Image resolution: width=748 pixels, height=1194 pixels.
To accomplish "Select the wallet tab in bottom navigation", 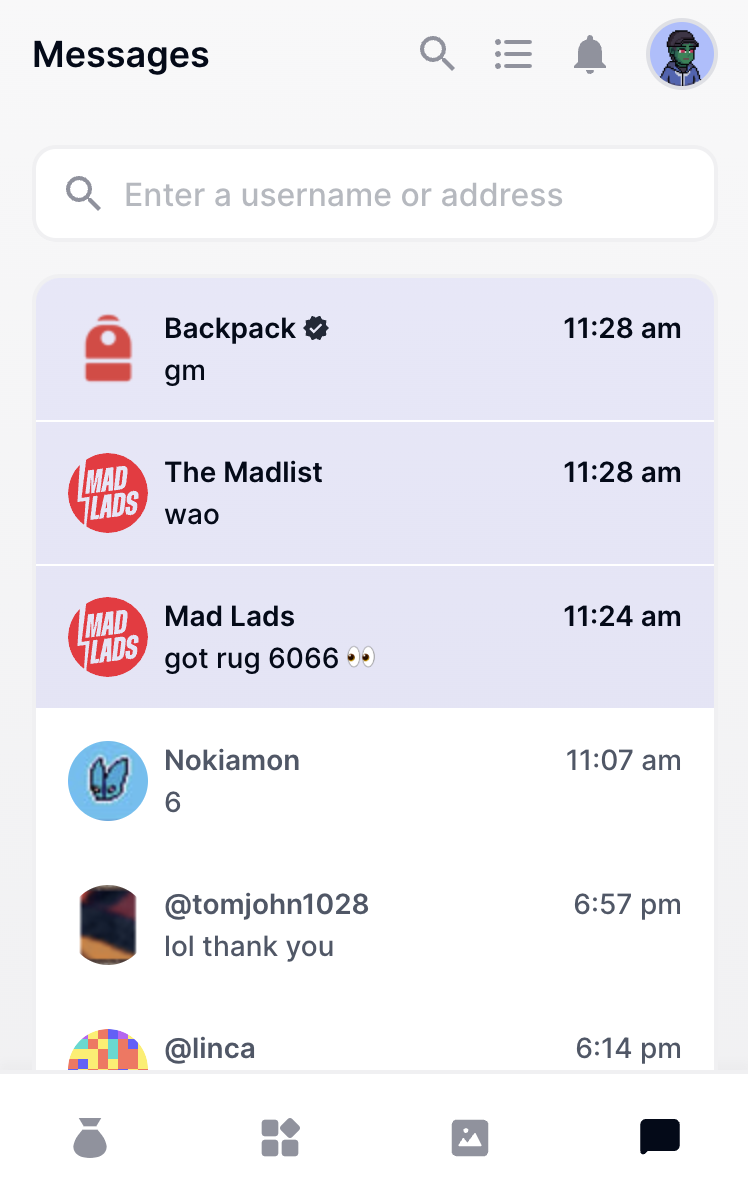I will 89,1136.
